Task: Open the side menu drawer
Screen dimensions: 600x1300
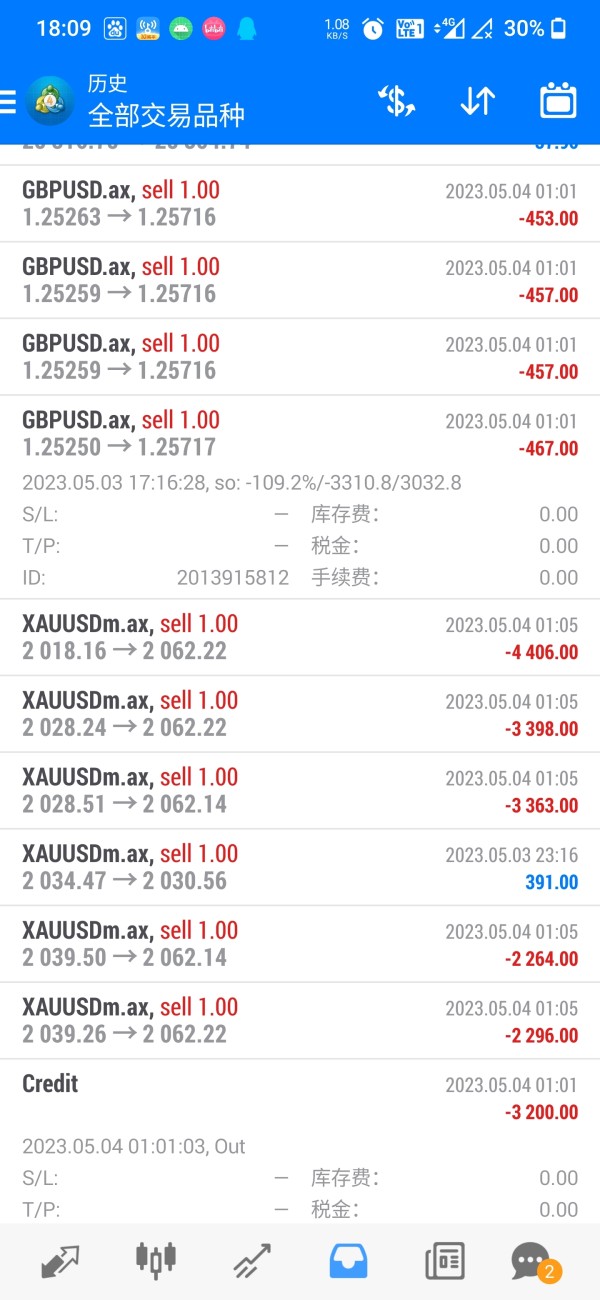Action: [8, 101]
